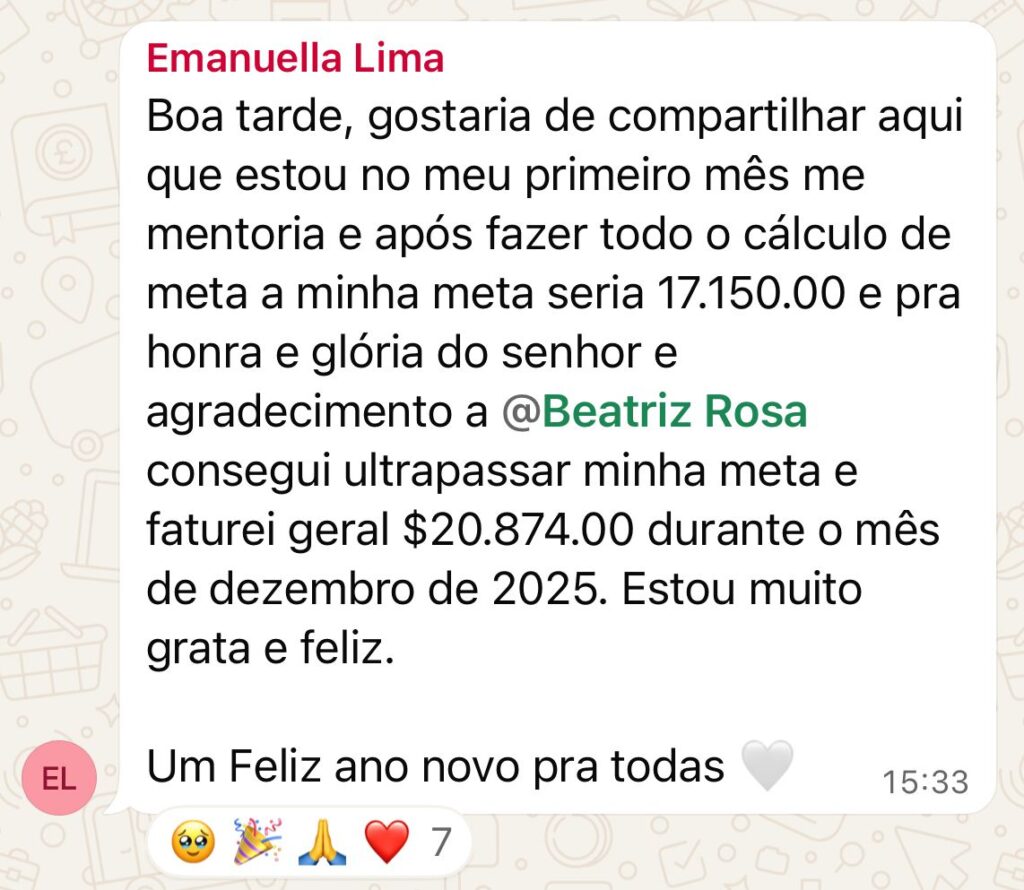Tap the EL profile avatar
The image size is (1024, 890).
tap(59, 779)
